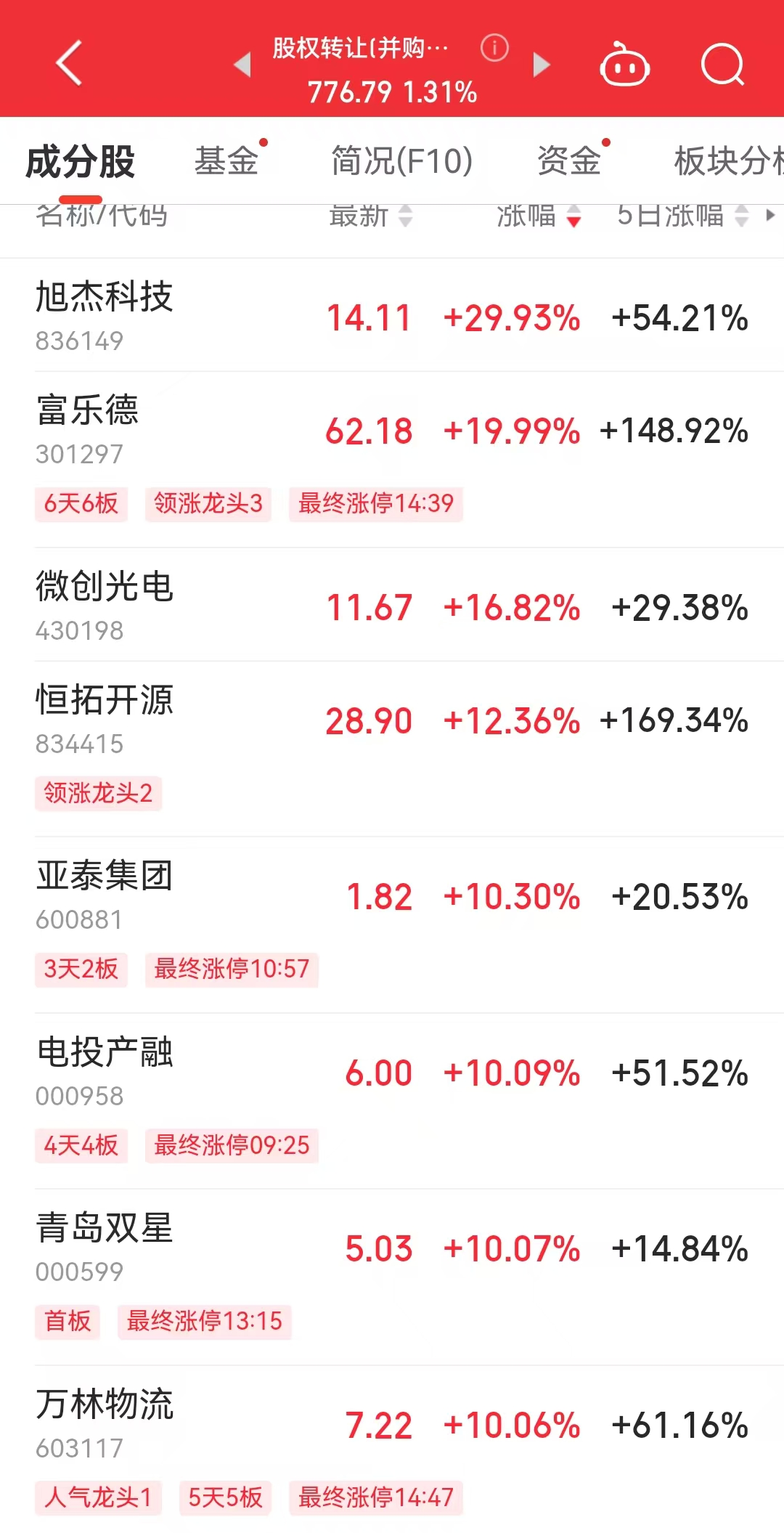Switch to the 基金 tab
Screen dimensions: 784x1533
click(226, 160)
